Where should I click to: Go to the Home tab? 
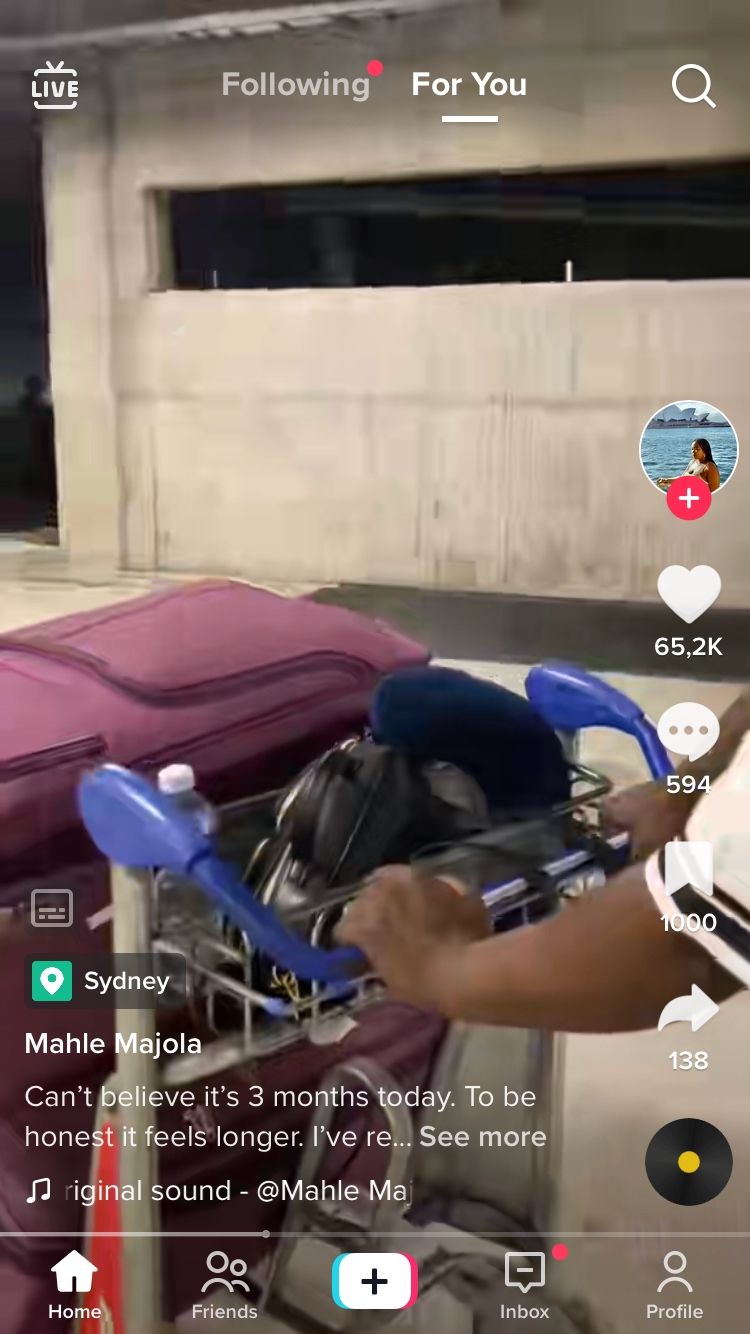pos(75,1285)
